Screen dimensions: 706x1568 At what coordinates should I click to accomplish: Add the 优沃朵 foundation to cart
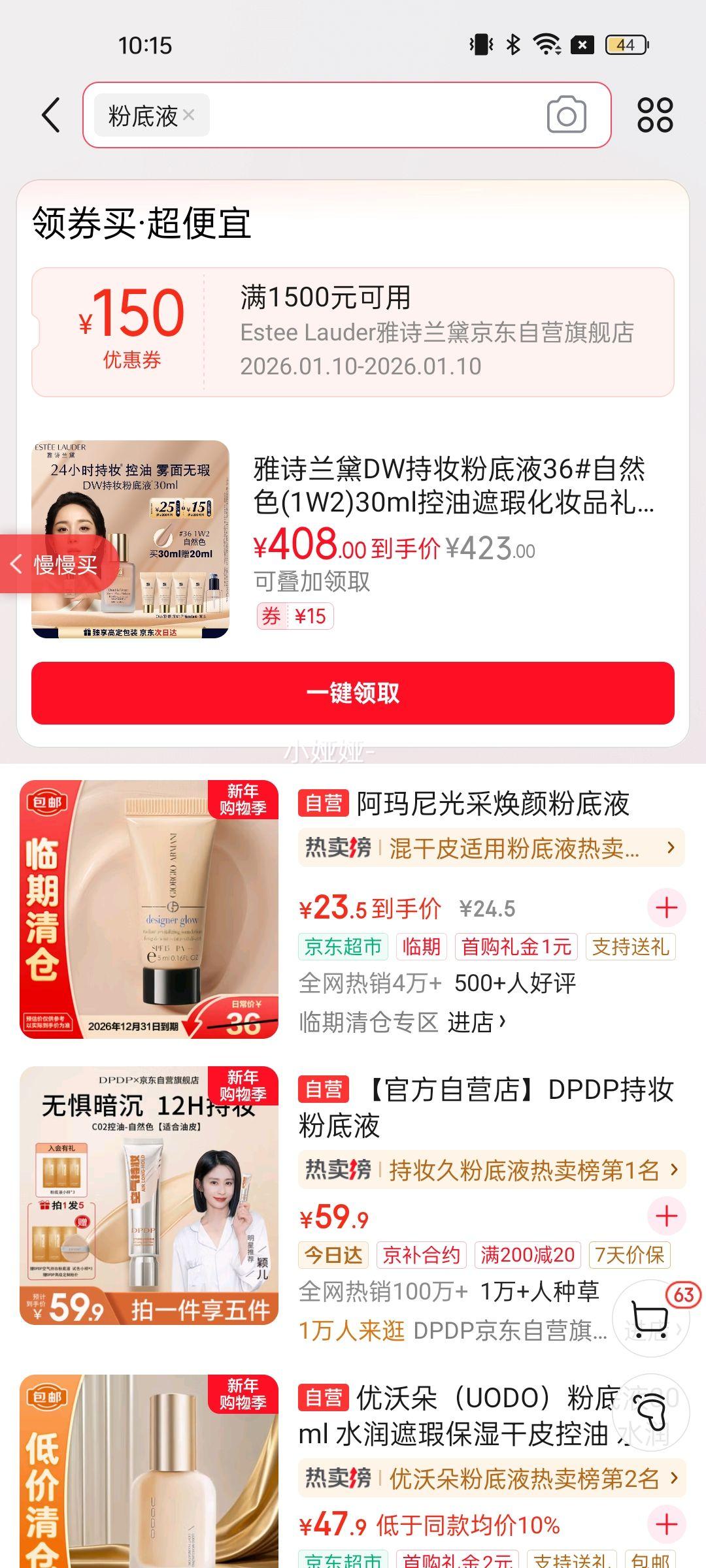pyautogui.click(x=666, y=1524)
